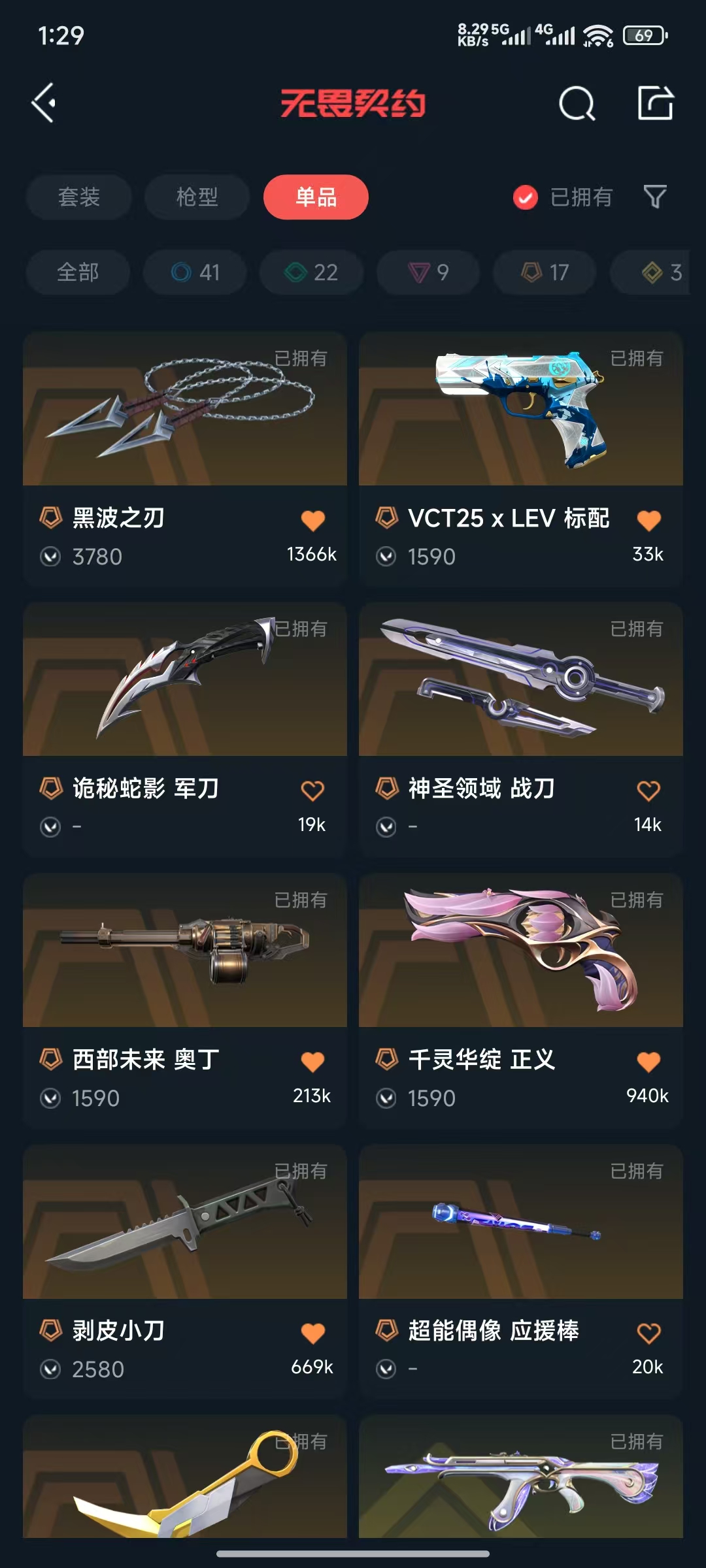Uncheck the 已拥有 checkbox
The width and height of the screenshot is (706, 1568).
click(526, 197)
